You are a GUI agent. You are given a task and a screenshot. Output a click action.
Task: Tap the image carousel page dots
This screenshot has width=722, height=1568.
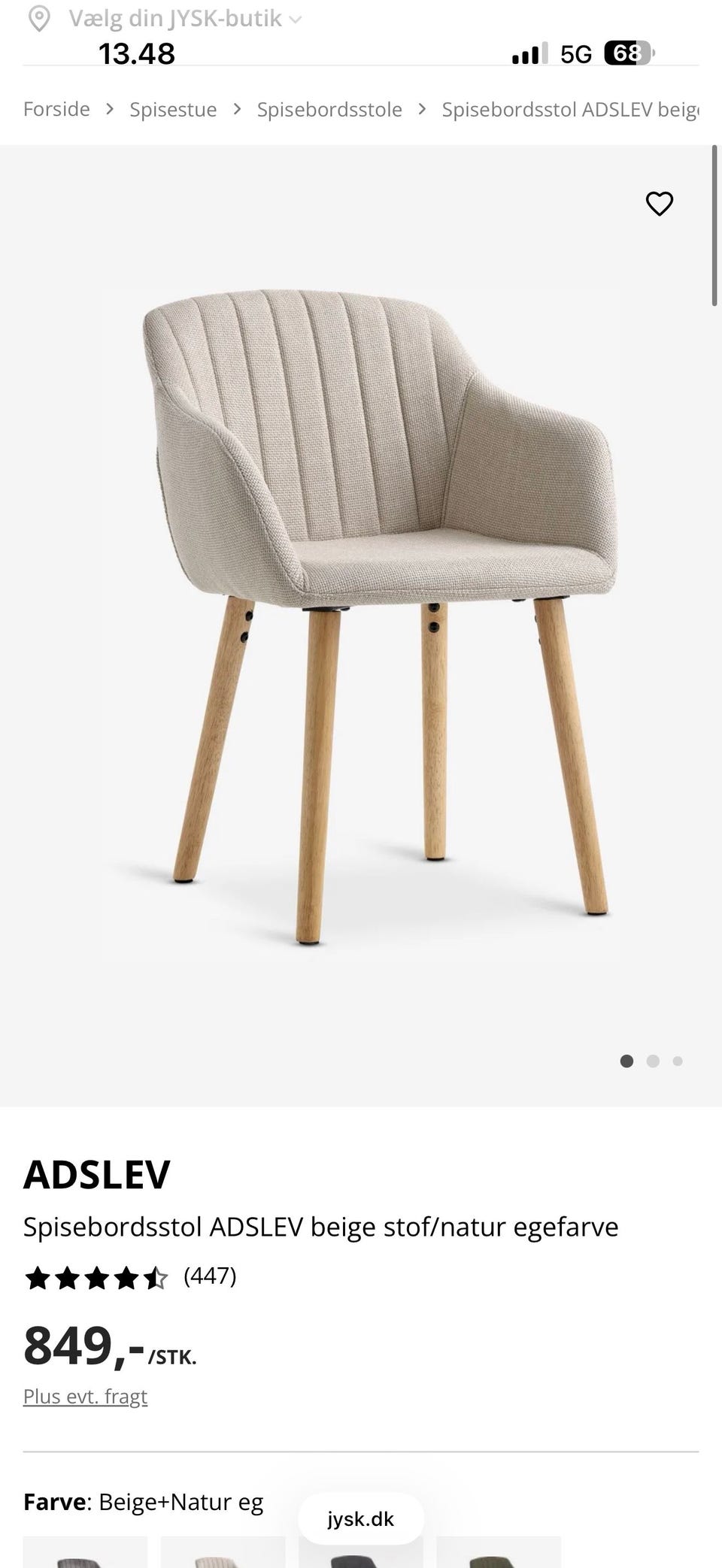pyautogui.click(x=651, y=1061)
